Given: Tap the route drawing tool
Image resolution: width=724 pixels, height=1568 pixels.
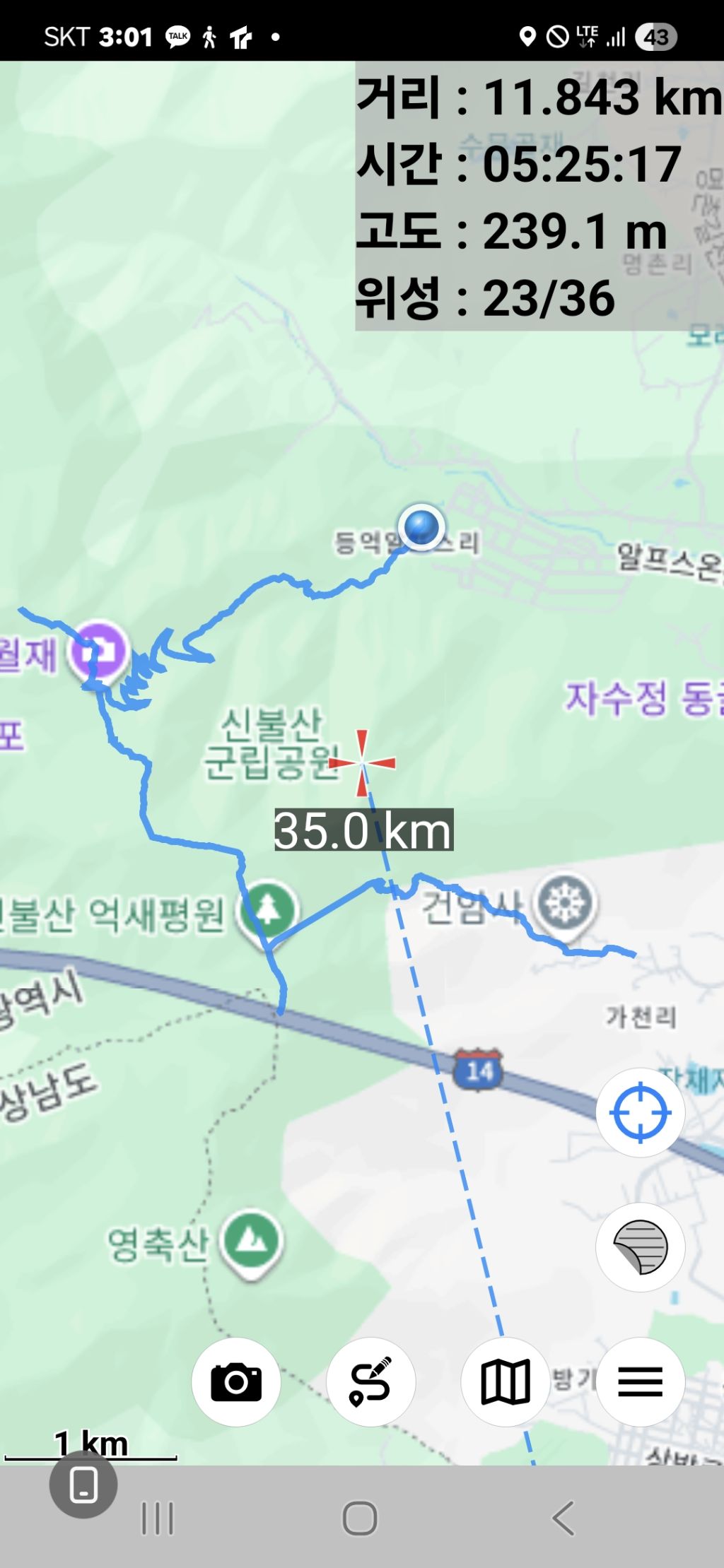Looking at the screenshot, I should (370, 1381).
